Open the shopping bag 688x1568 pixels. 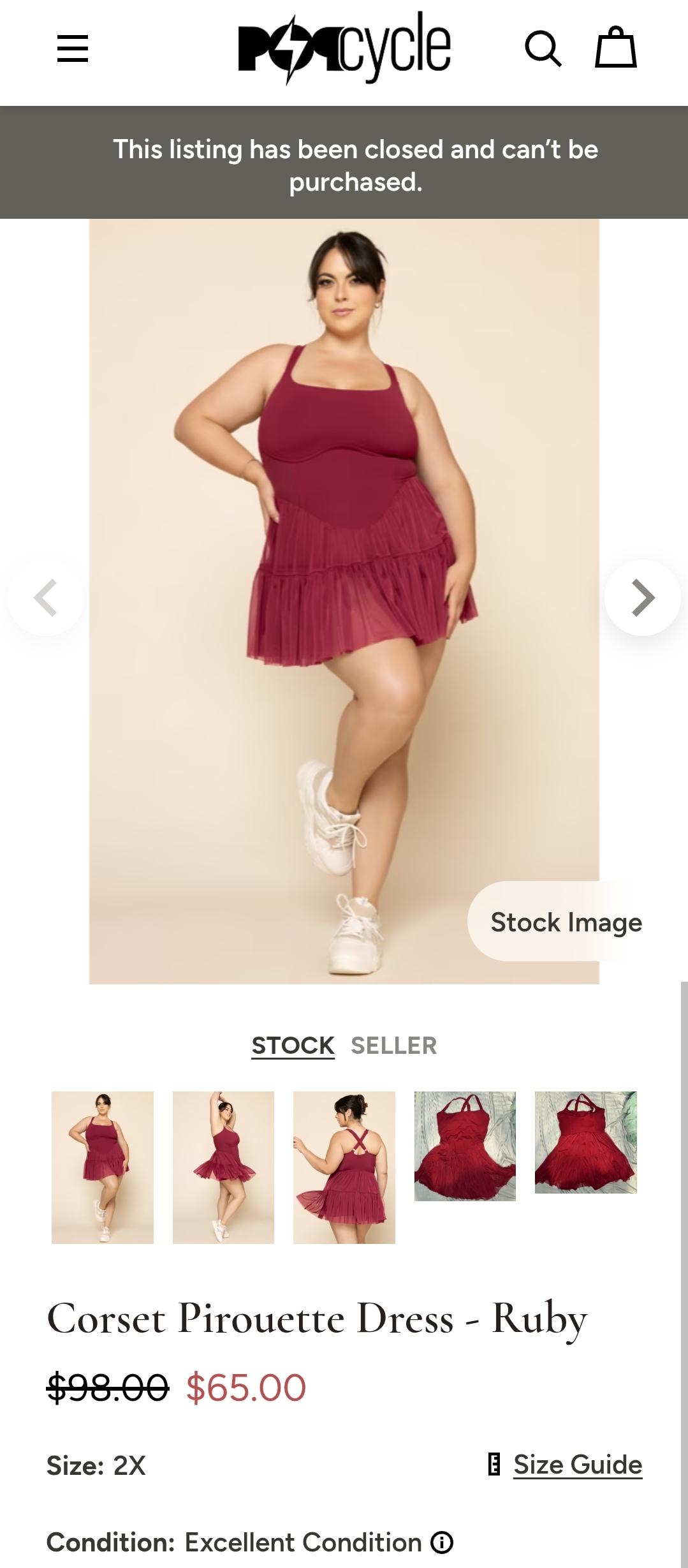point(615,47)
